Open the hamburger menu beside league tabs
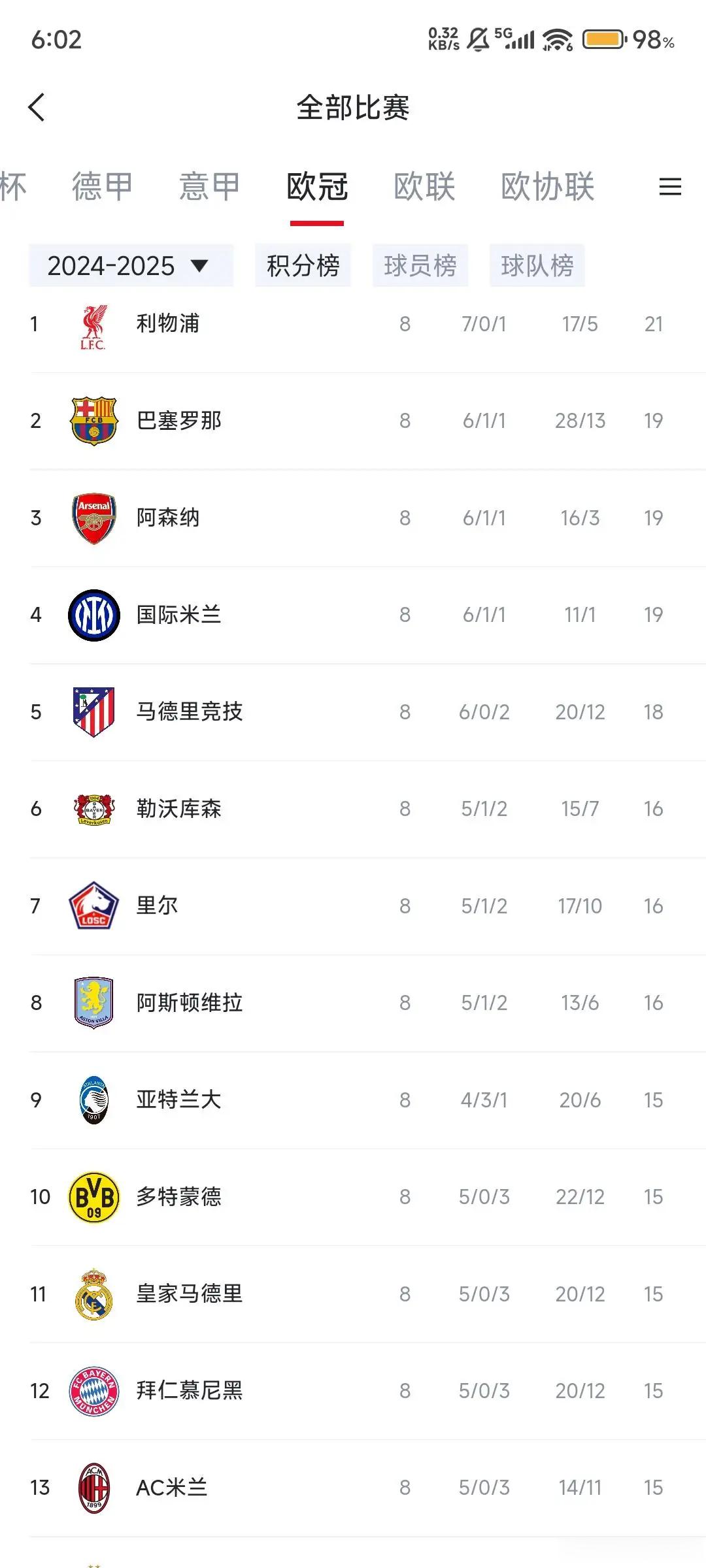 pyautogui.click(x=669, y=188)
